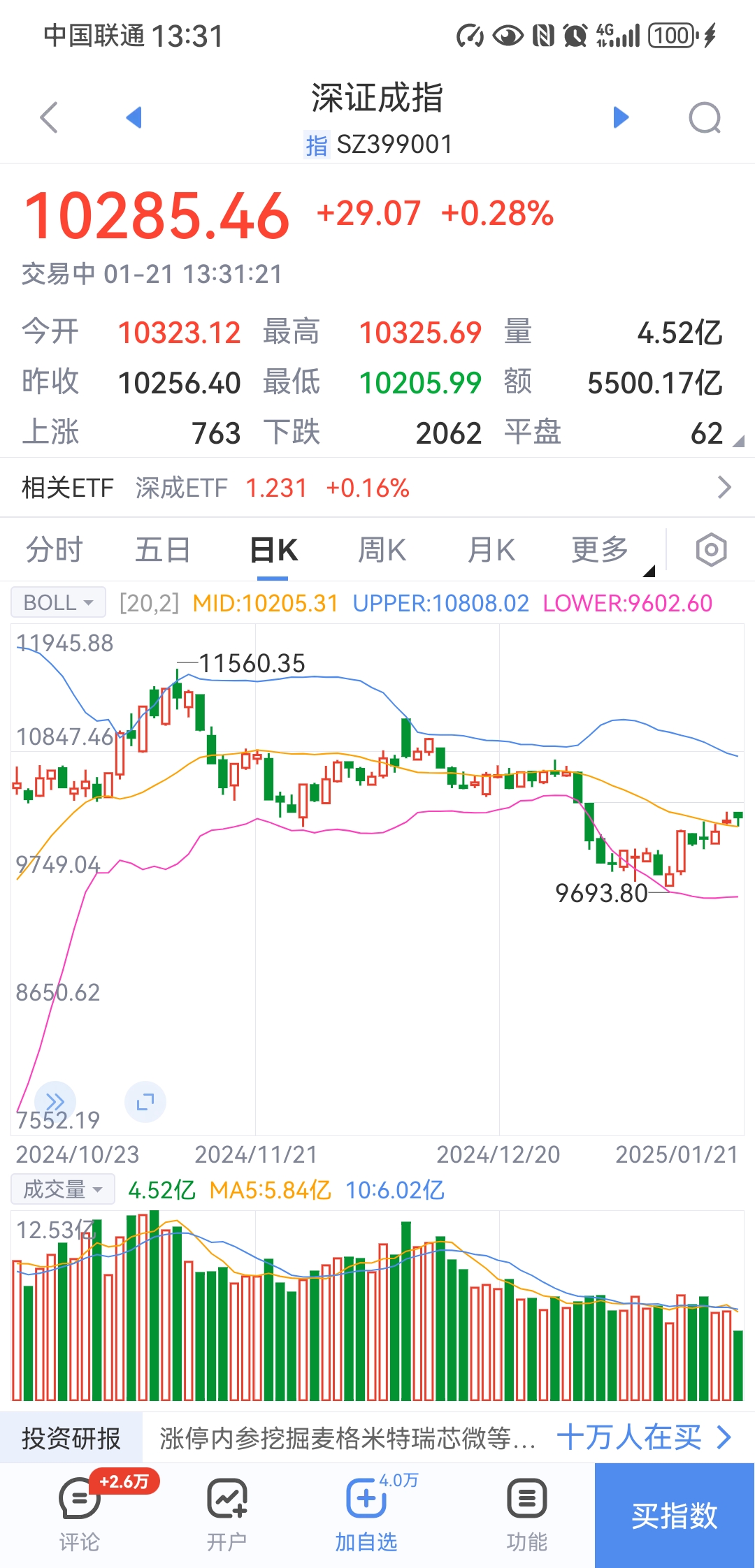Expand the 更多 chart period options

point(601,550)
